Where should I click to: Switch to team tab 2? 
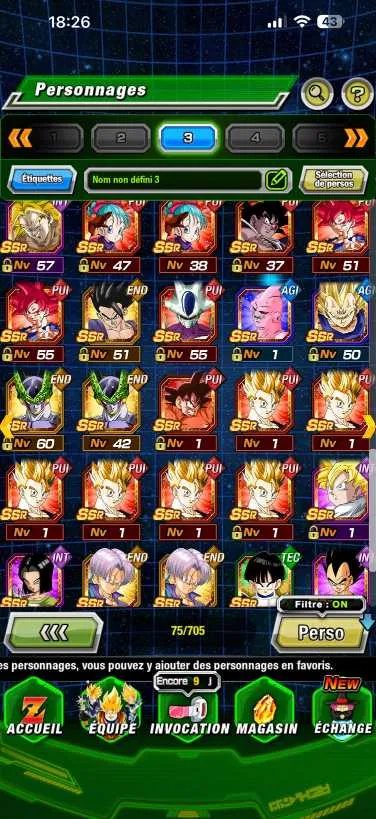(x=121, y=138)
